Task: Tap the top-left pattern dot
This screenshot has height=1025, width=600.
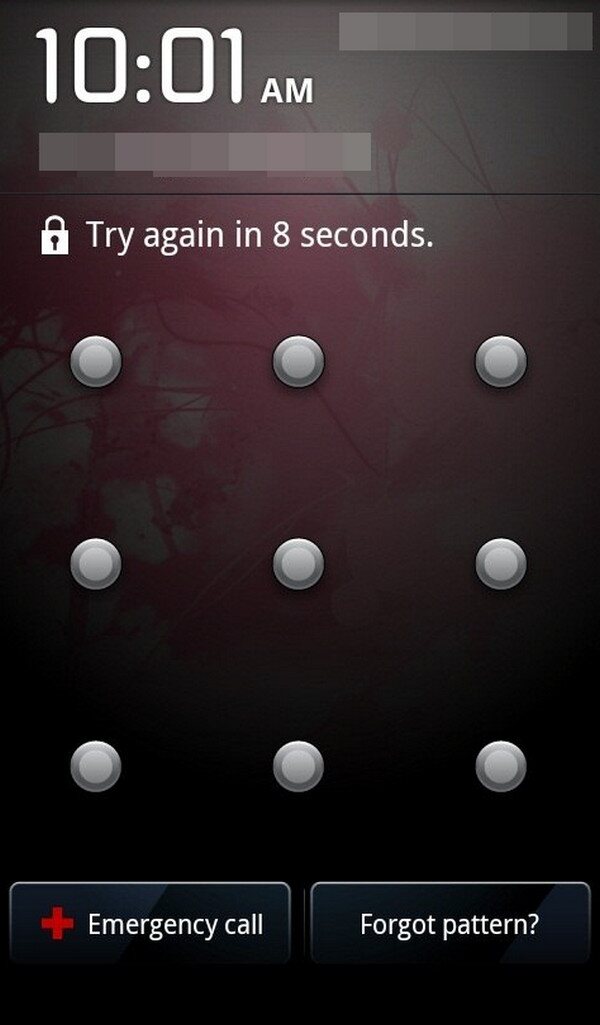Action: [96, 361]
